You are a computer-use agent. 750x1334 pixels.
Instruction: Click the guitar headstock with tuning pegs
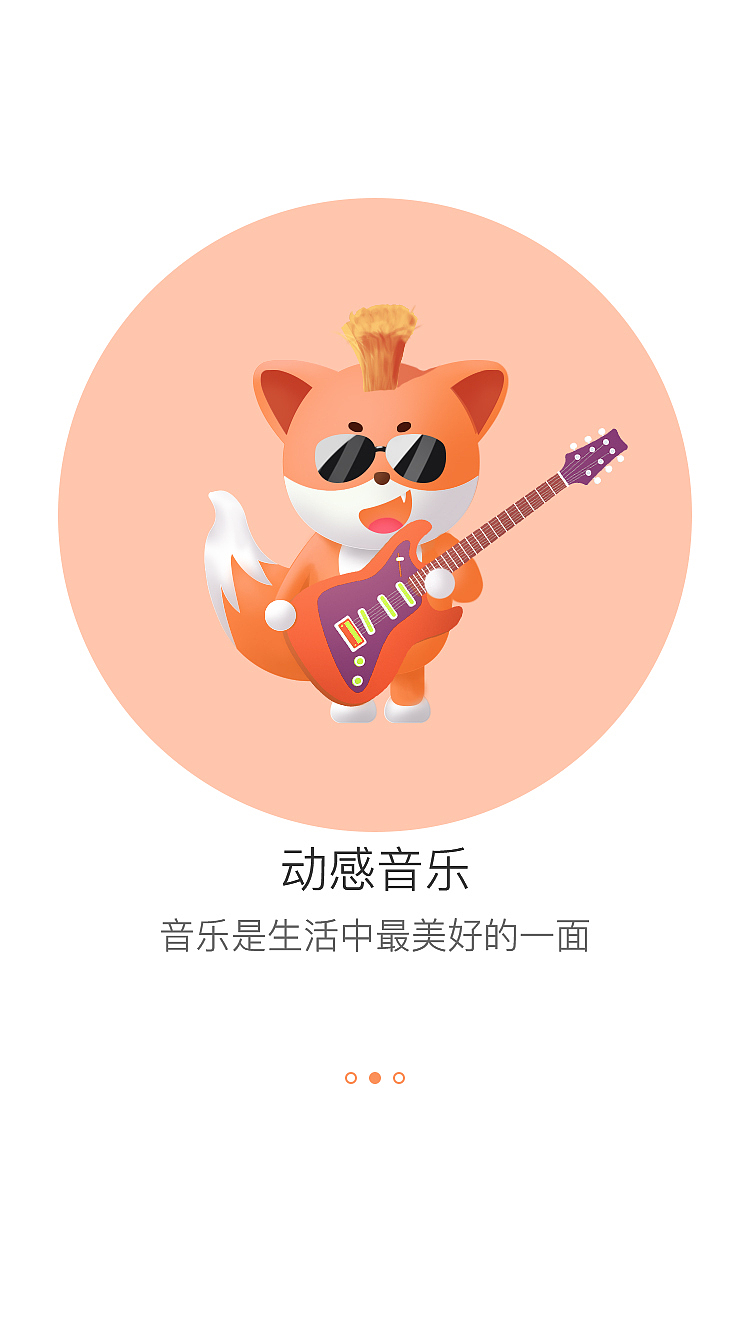(595, 455)
